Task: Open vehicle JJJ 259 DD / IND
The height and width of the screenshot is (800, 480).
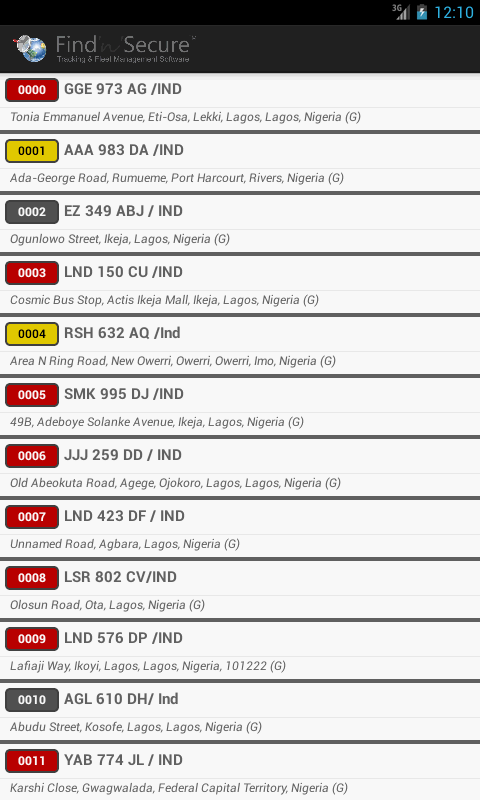Action: click(240, 468)
